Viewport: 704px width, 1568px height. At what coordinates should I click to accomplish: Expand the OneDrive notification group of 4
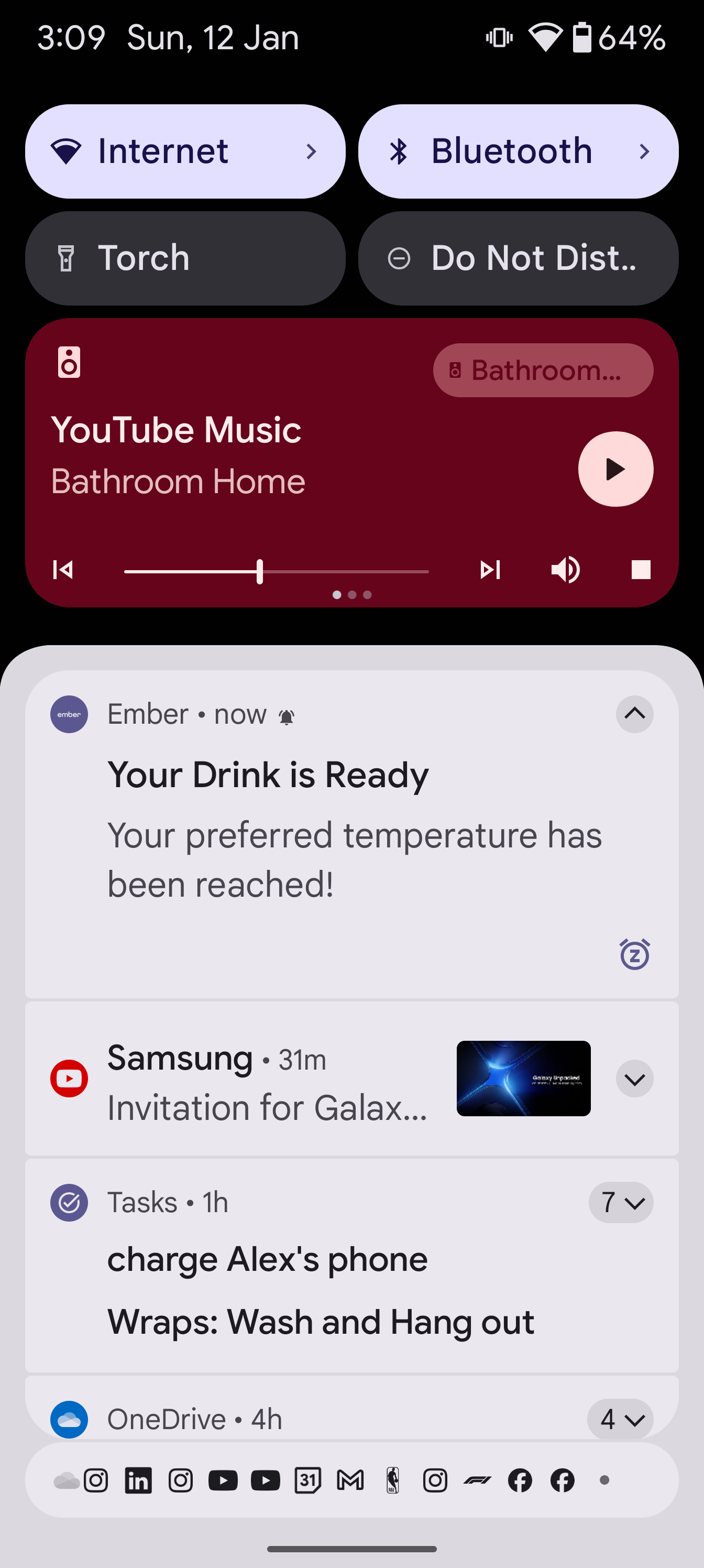(620, 1420)
